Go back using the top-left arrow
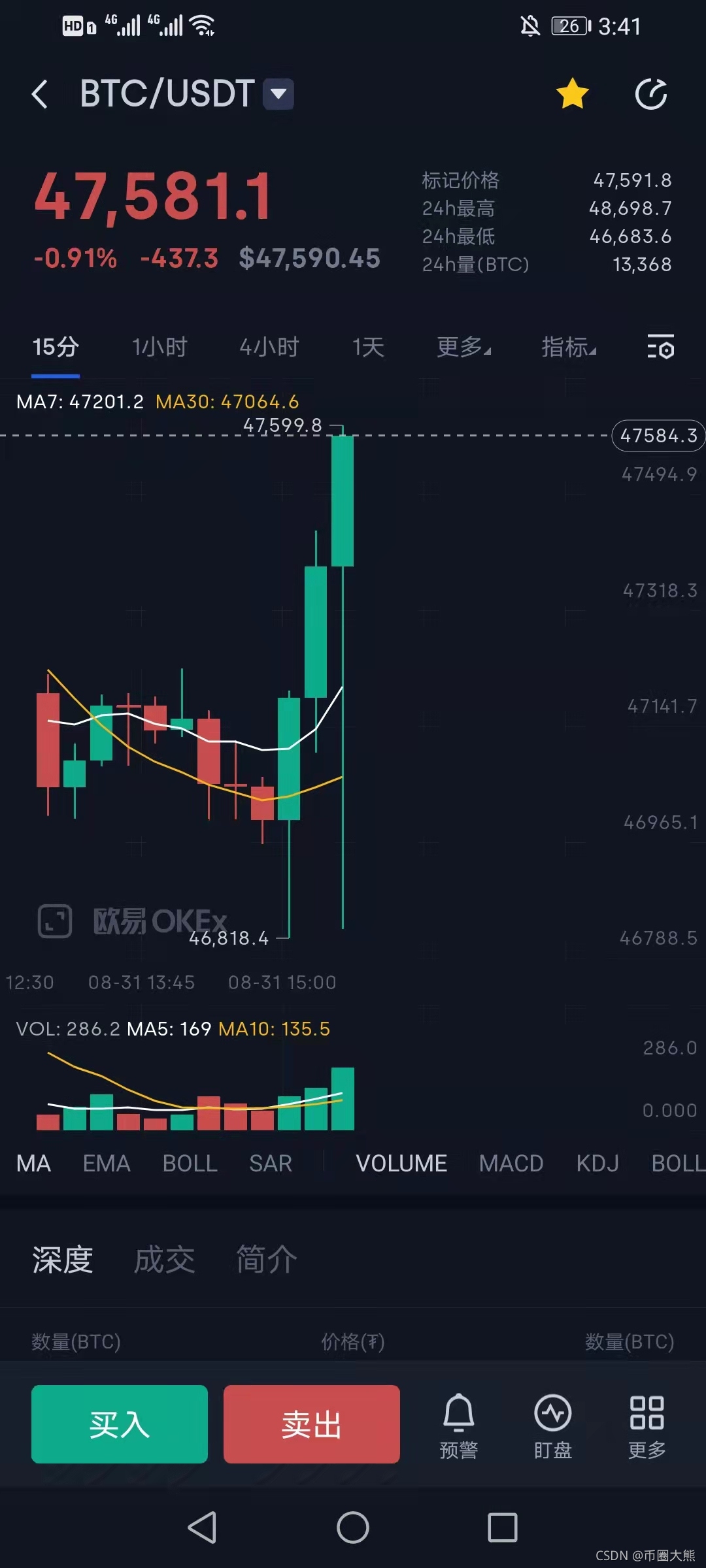Screen dimensions: 706x1568 click(40, 94)
